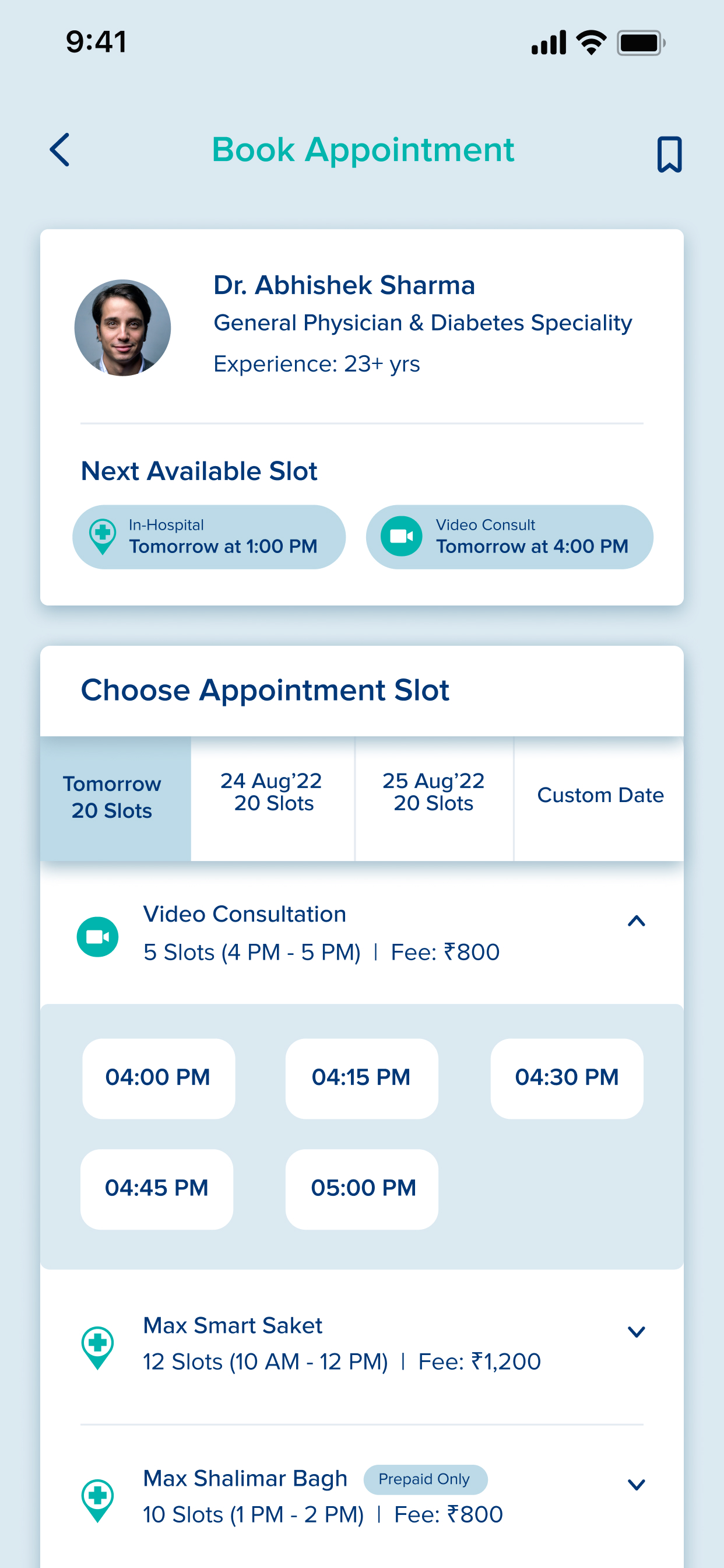The height and width of the screenshot is (1568, 724).
Task: Open the Custom Date picker
Action: 599,798
